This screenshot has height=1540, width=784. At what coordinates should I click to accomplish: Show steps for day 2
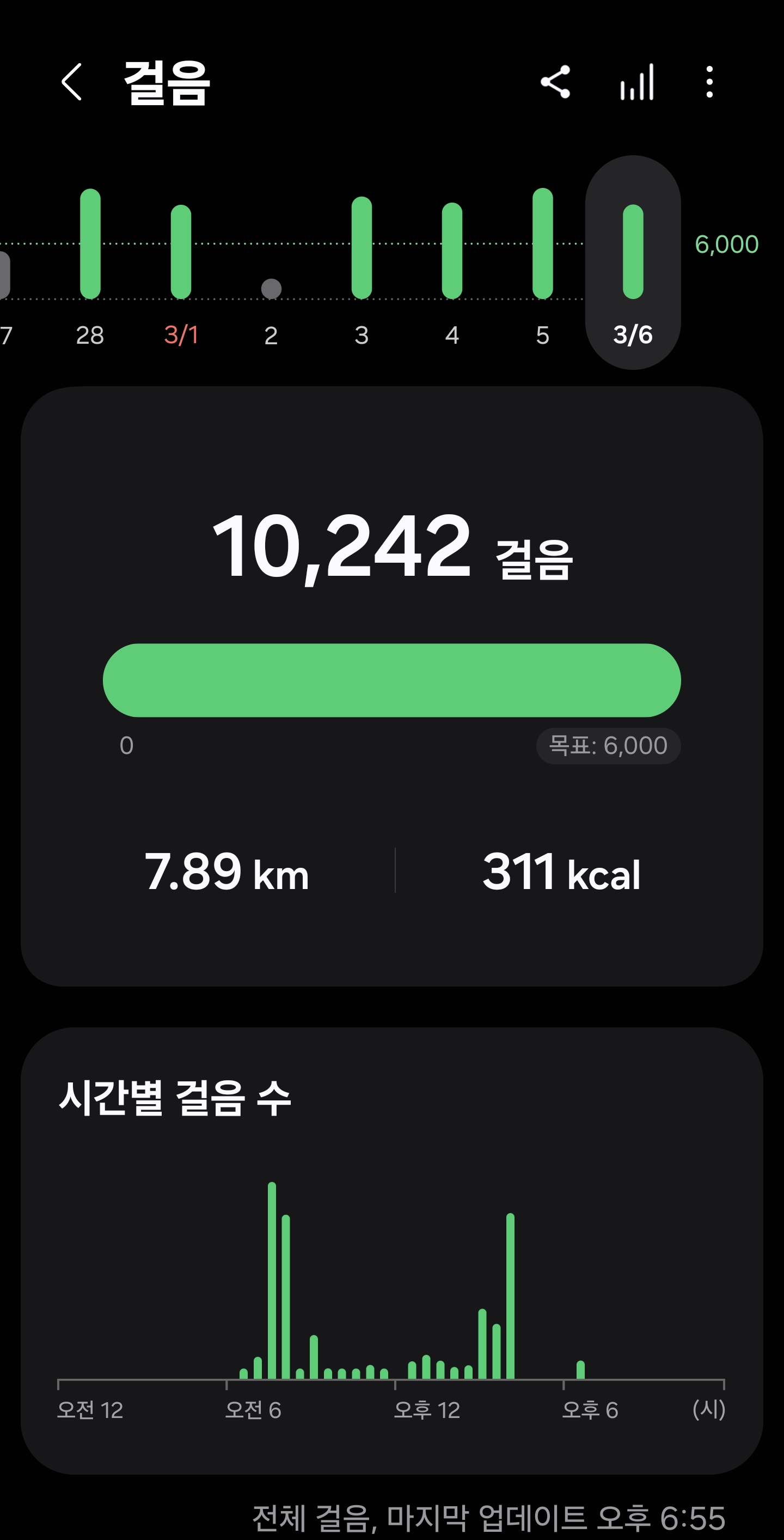tap(271, 289)
